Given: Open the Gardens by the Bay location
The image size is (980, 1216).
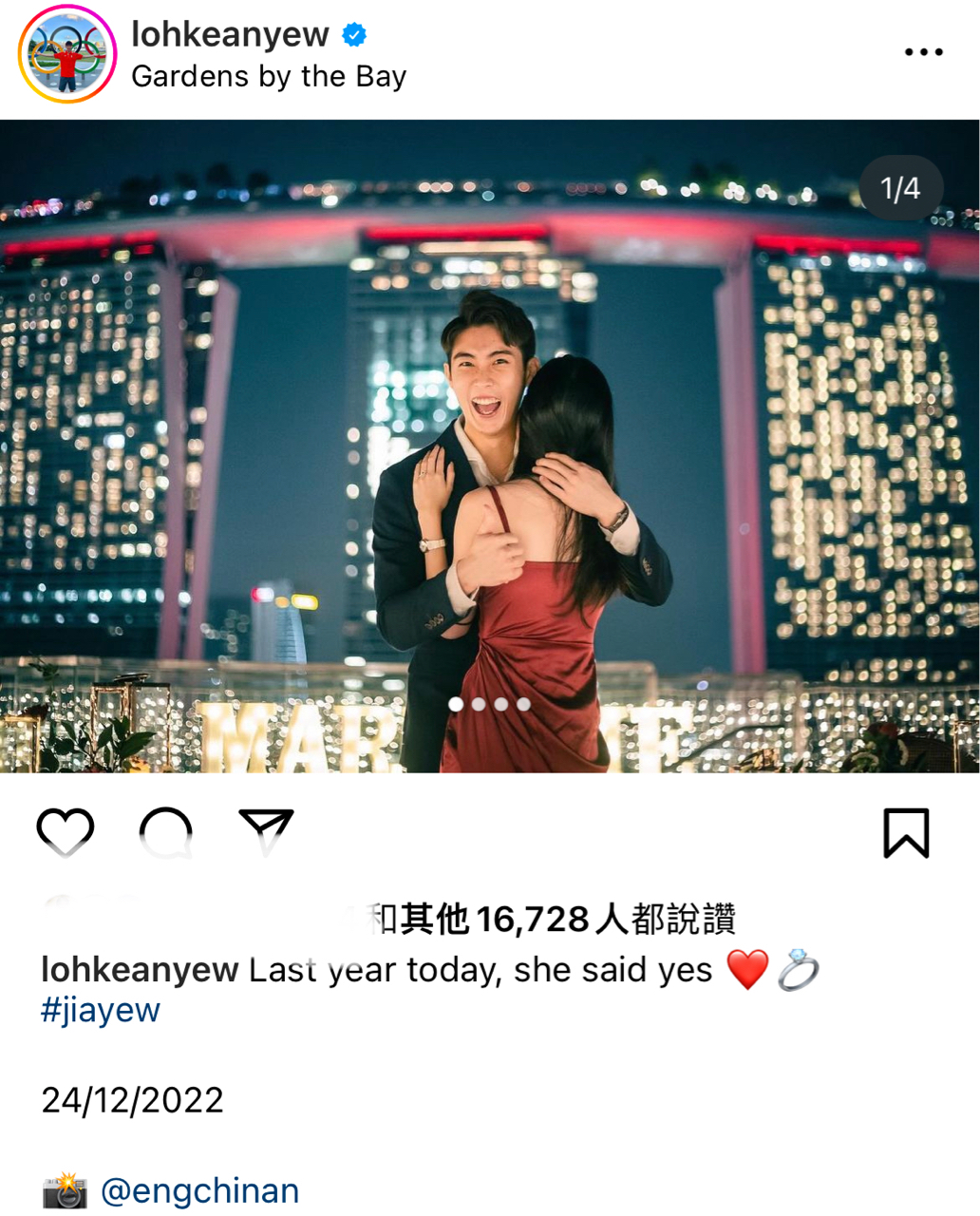Looking at the screenshot, I should click(x=269, y=76).
